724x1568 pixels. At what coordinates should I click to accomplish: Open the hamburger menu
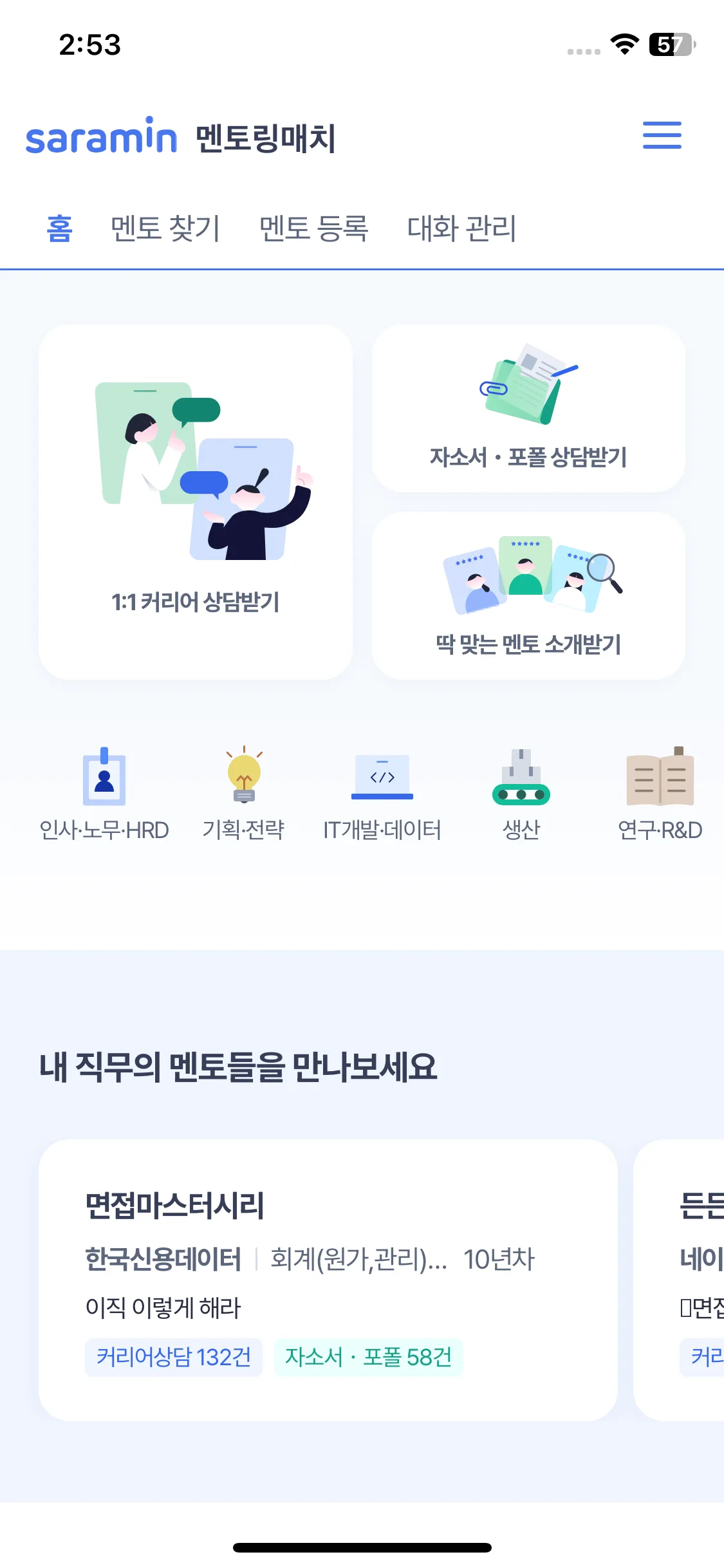click(x=662, y=135)
